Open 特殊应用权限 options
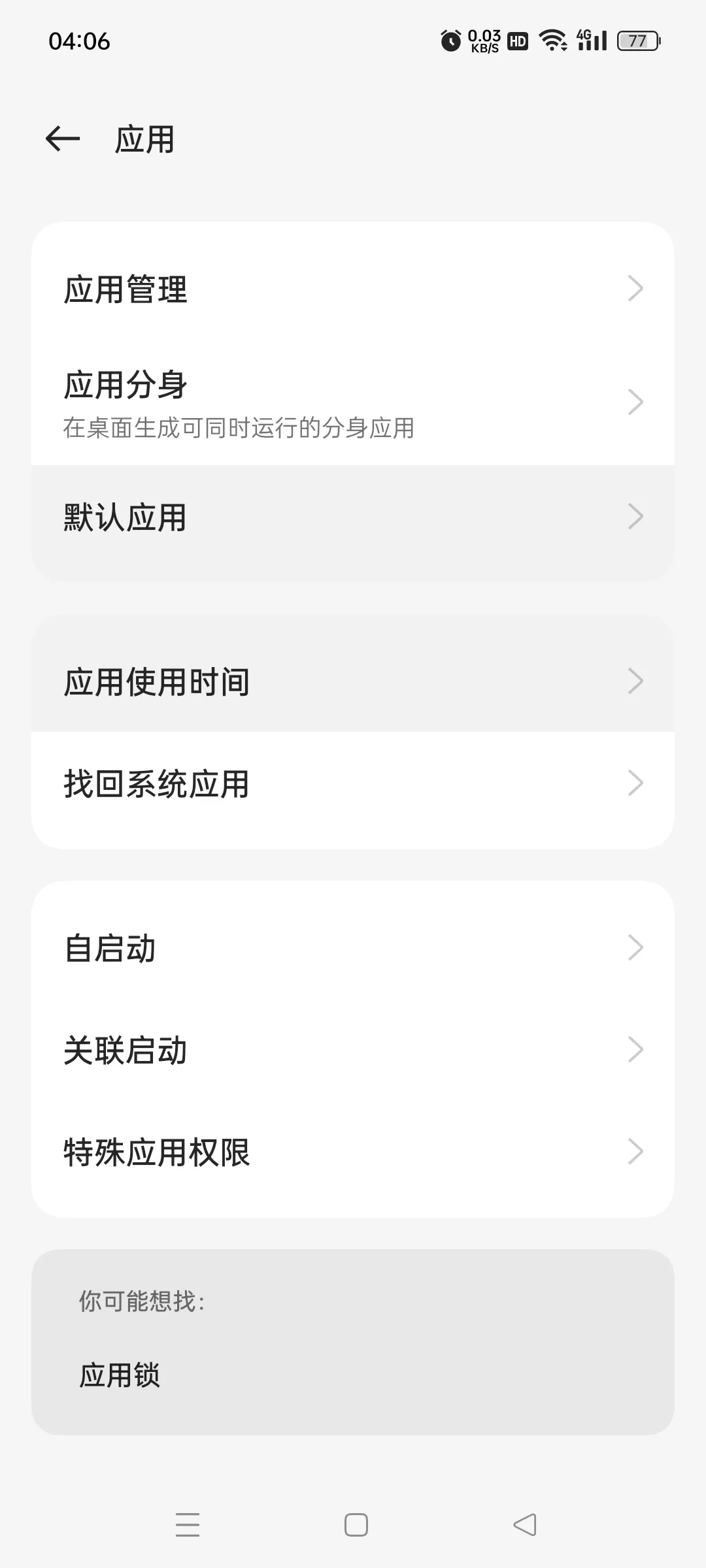This screenshot has height=1568, width=706. tap(353, 1152)
